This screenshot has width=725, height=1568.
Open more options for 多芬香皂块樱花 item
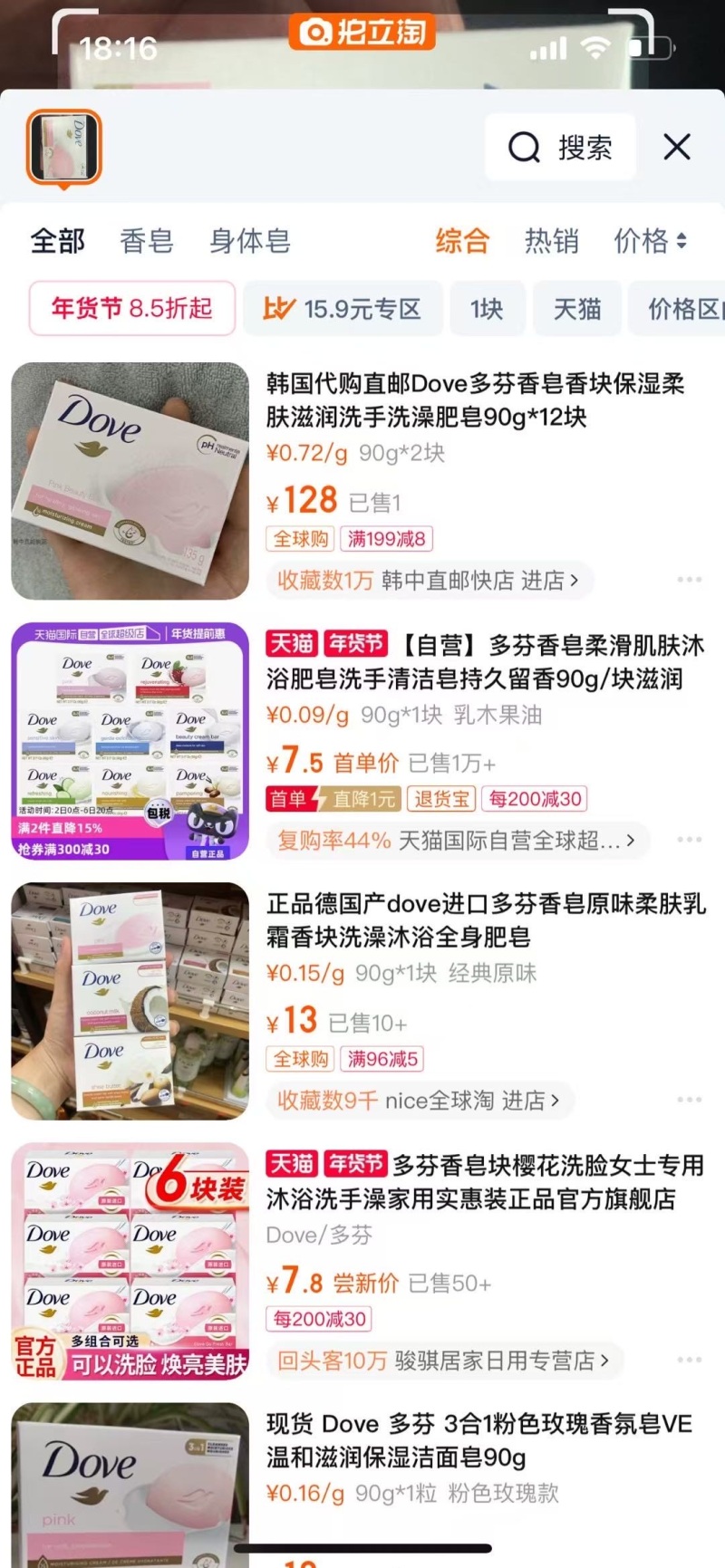click(689, 1360)
